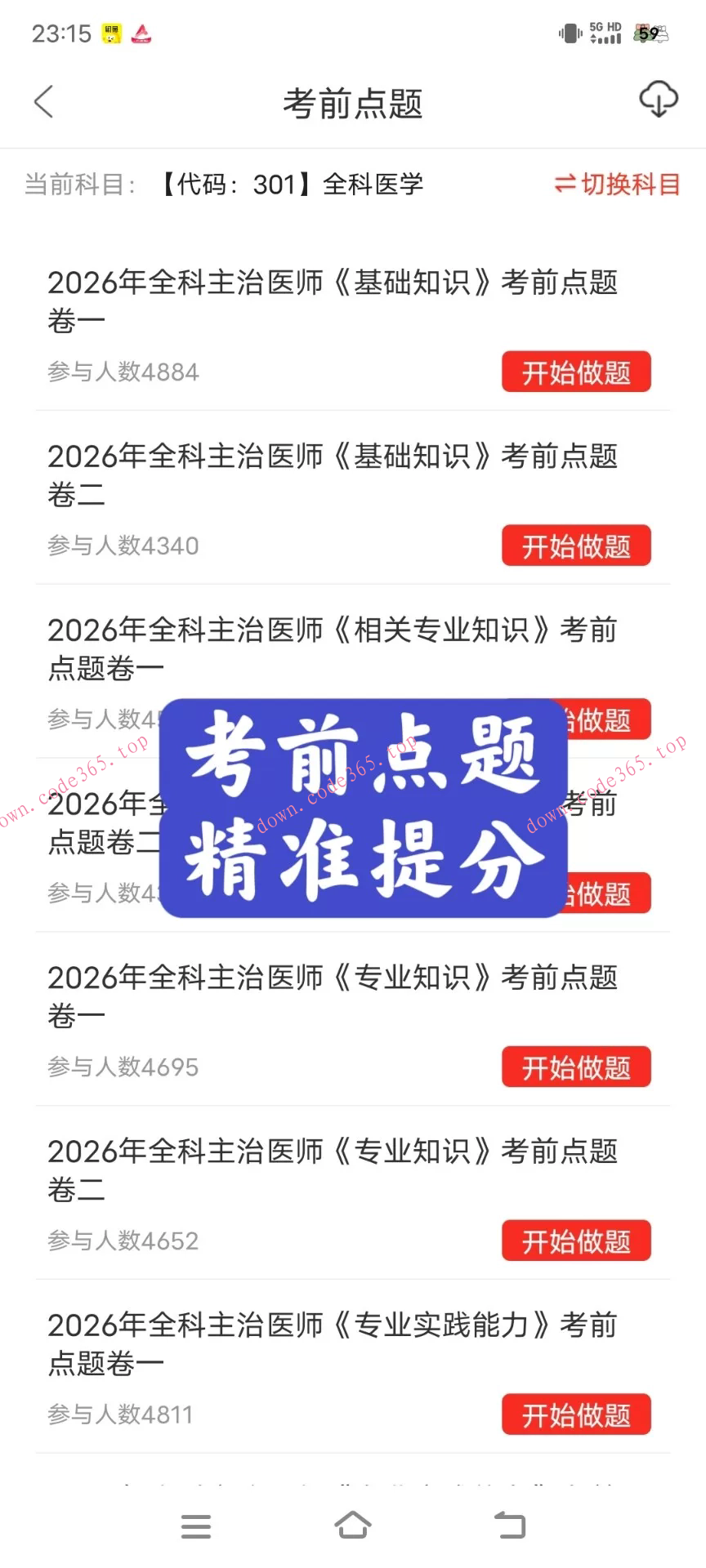Open the download icon at top right
The width and height of the screenshot is (706, 1568).
[659, 100]
